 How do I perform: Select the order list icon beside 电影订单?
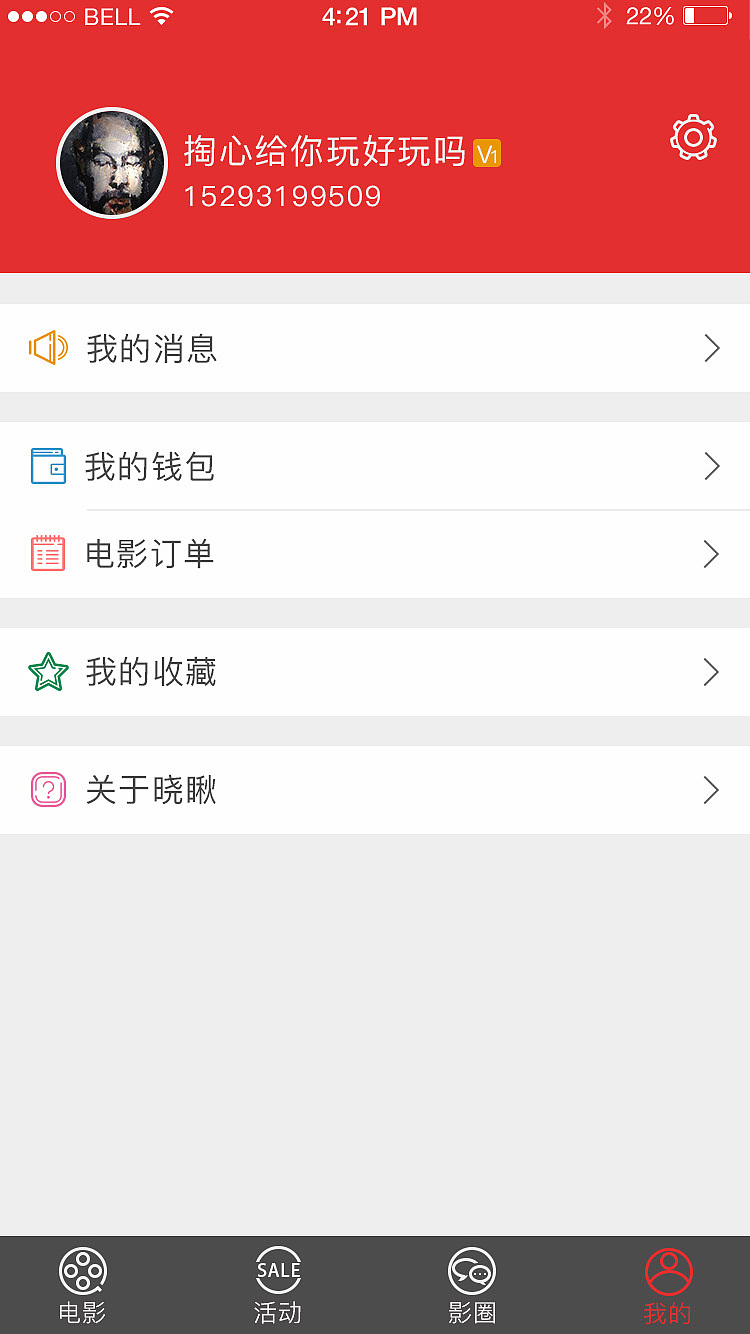(48, 554)
